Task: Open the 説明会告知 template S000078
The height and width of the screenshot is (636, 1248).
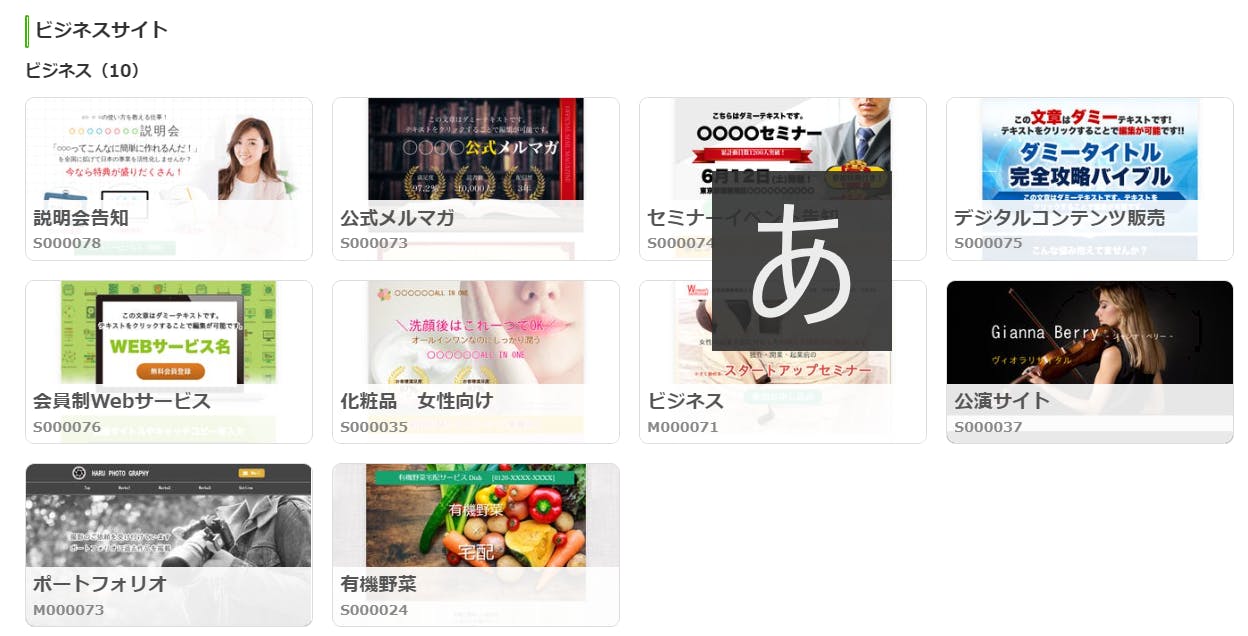Action: 168,179
